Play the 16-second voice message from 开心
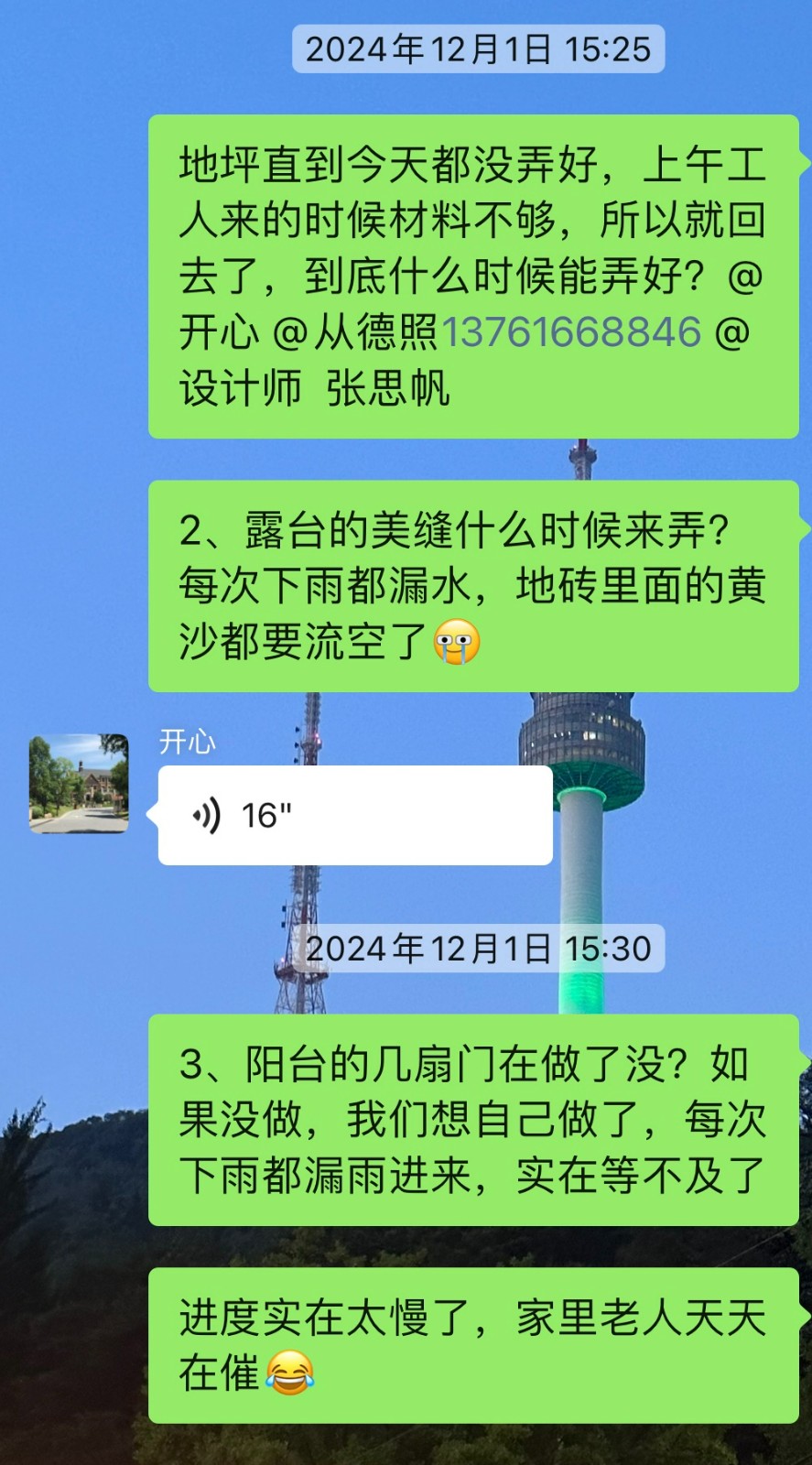This screenshot has height=1465, width=812. 354,815
